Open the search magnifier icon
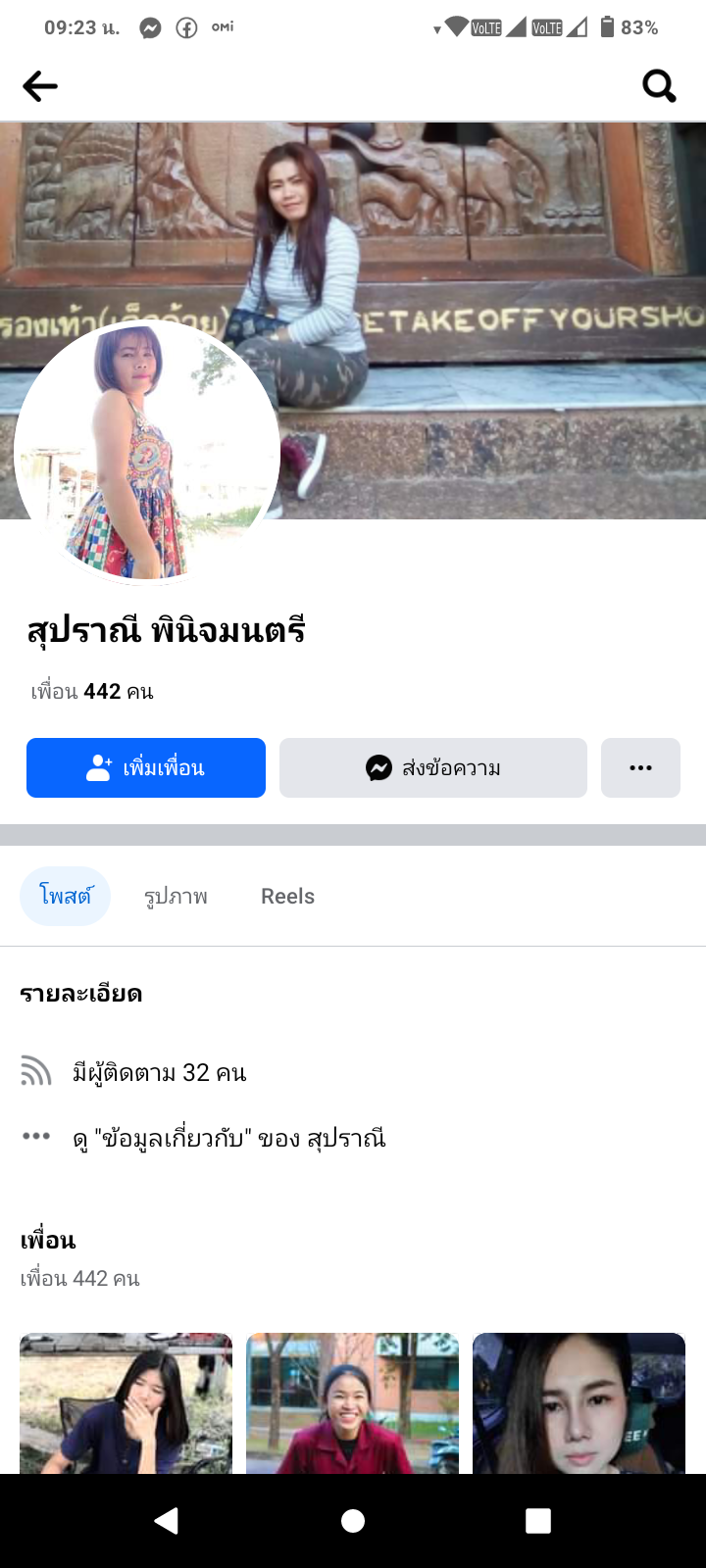The width and height of the screenshot is (706, 1568). [659, 86]
